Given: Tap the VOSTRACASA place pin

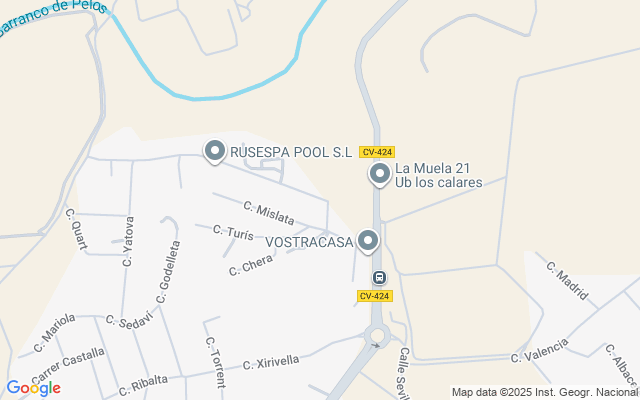Looking at the screenshot, I should point(368,241).
